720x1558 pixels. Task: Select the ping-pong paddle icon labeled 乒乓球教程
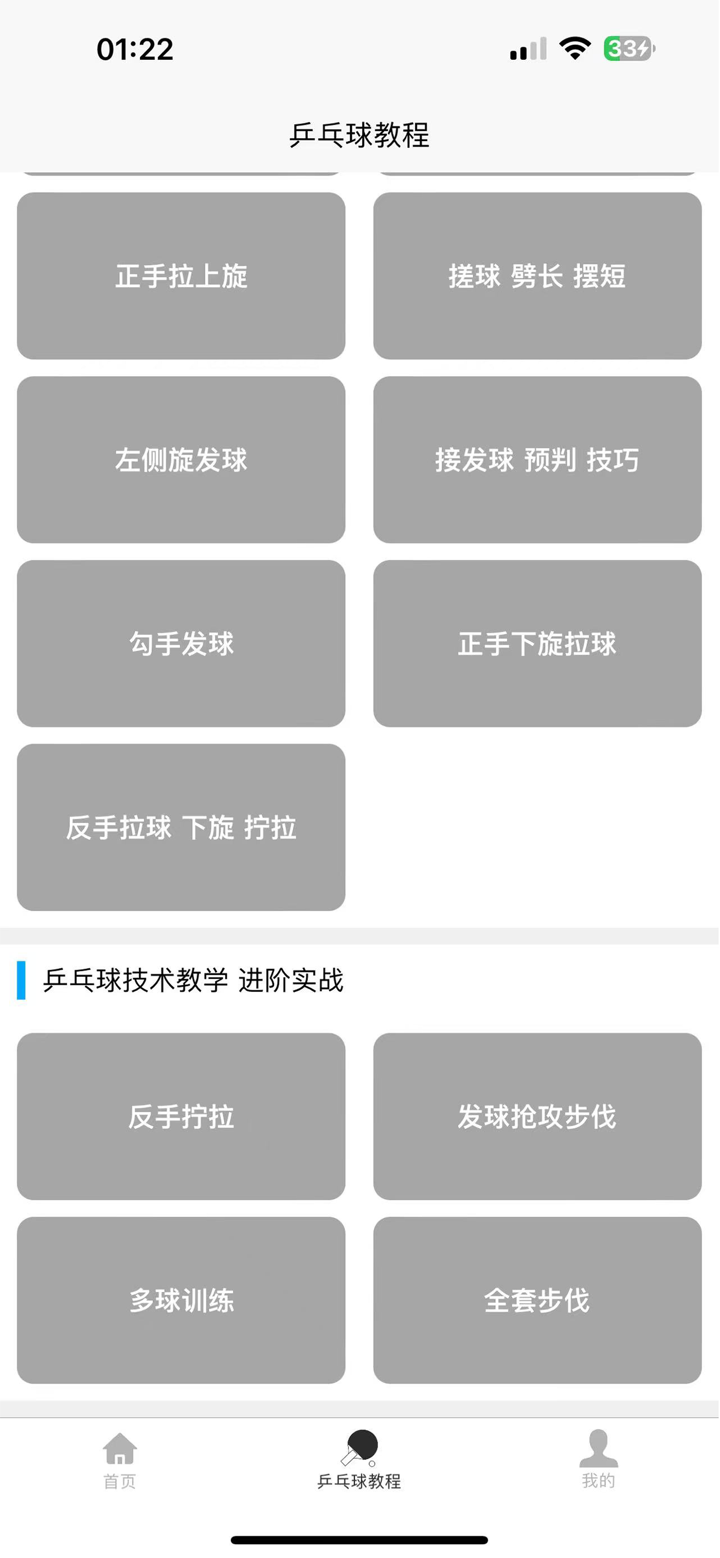click(x=360, y=1445)
